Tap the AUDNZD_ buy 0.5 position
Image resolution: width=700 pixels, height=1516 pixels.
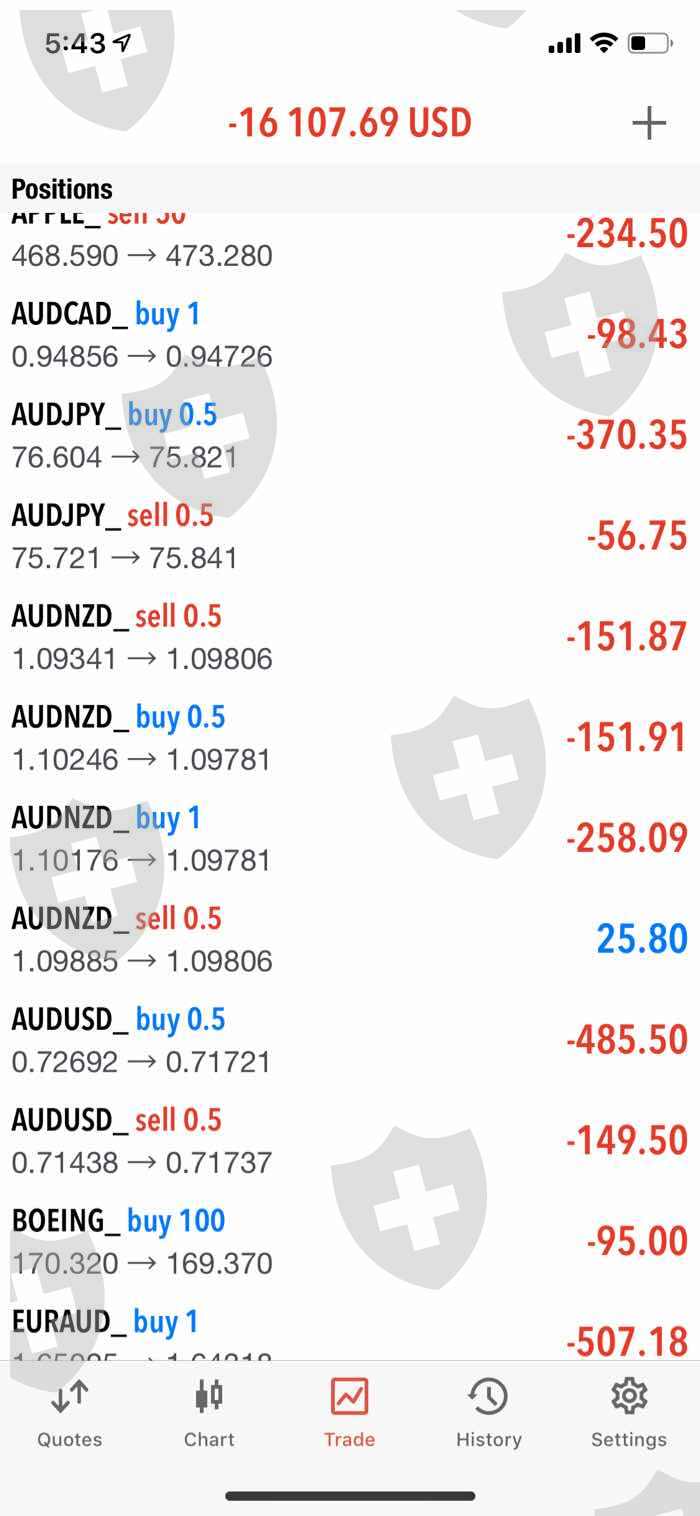tap(349, 738)
